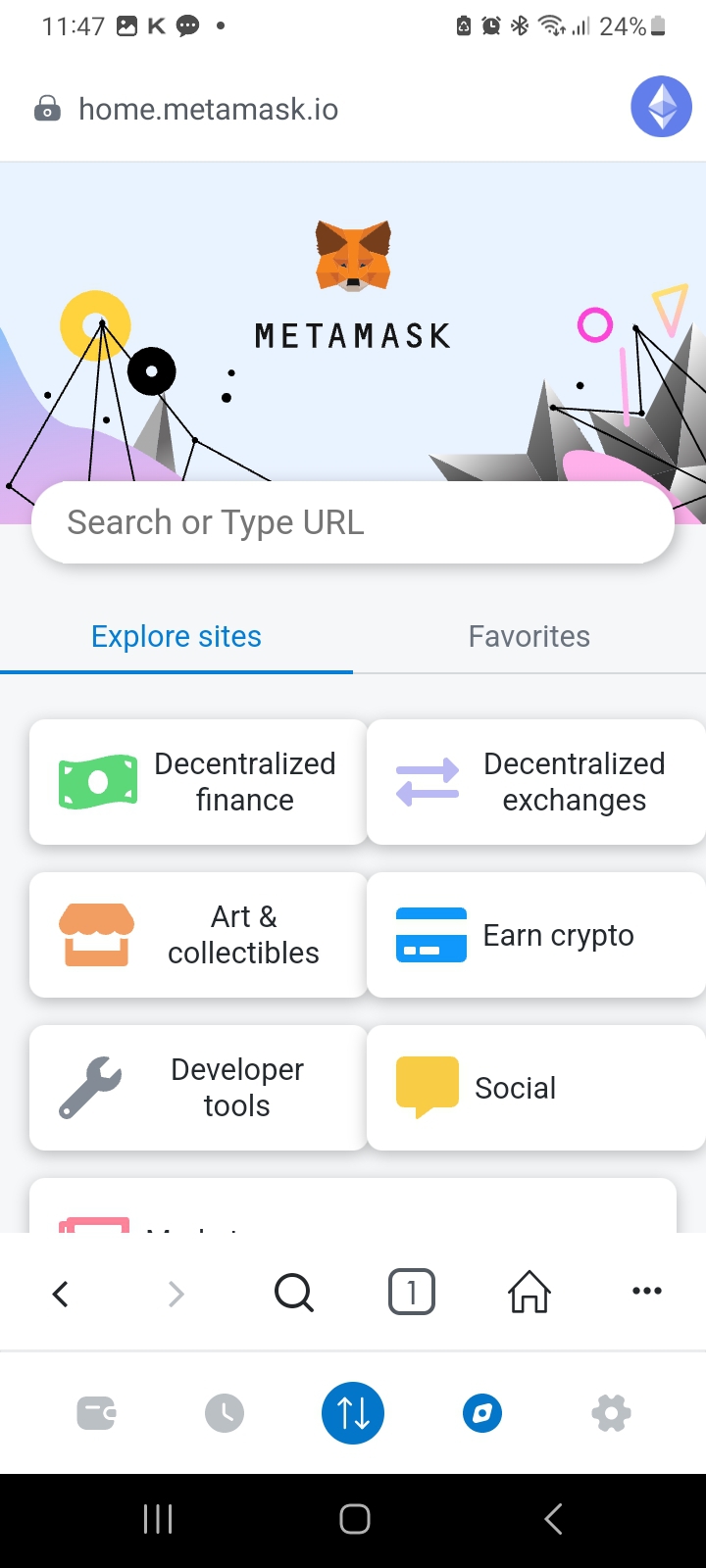View Developer tools sites
Viewport: 706px width, 1568px height.
(198, 1088)
